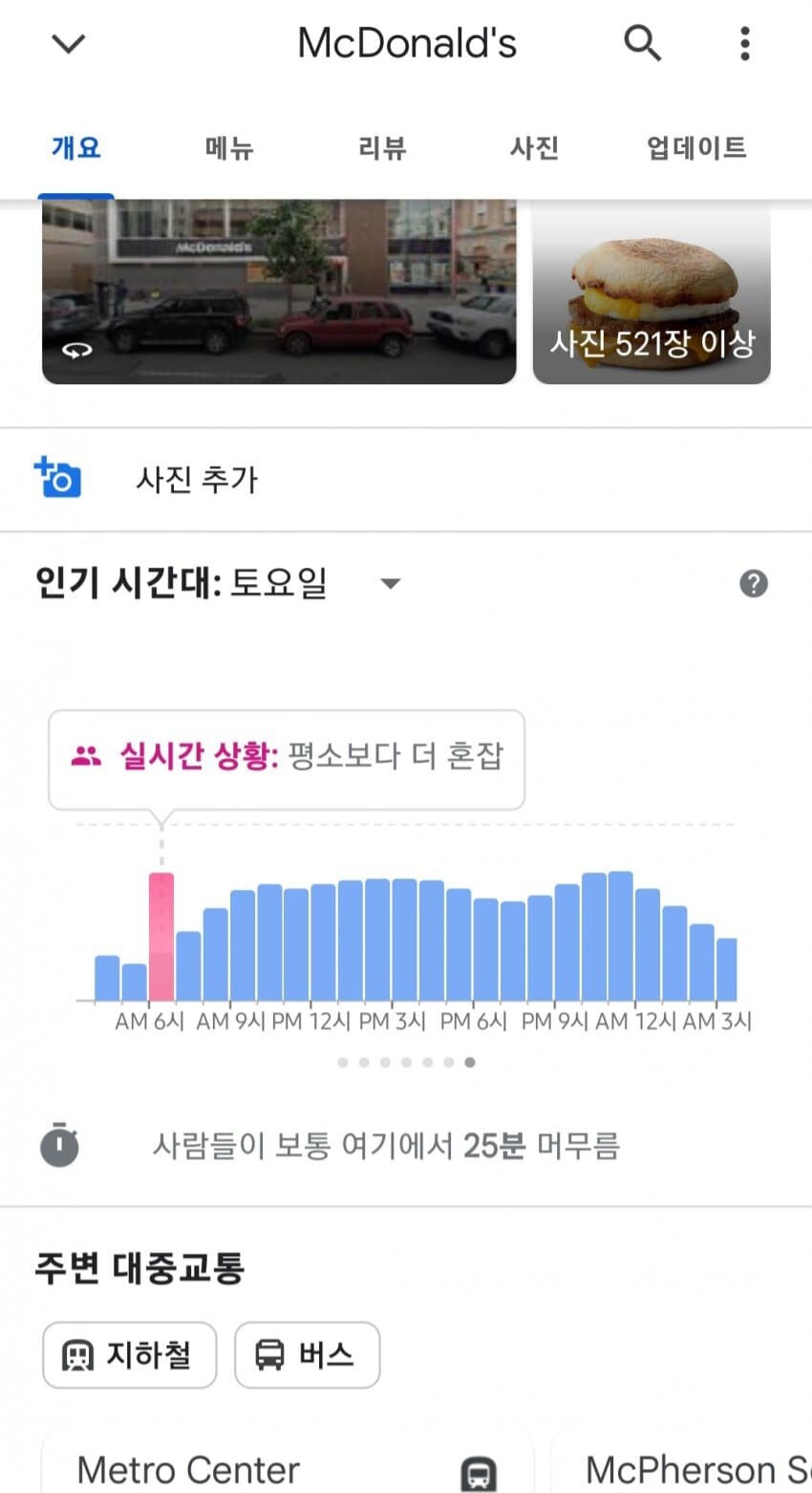The image size is (812, 1493).
Task: Switch to the 개요 tab
Action: point(75,148)
